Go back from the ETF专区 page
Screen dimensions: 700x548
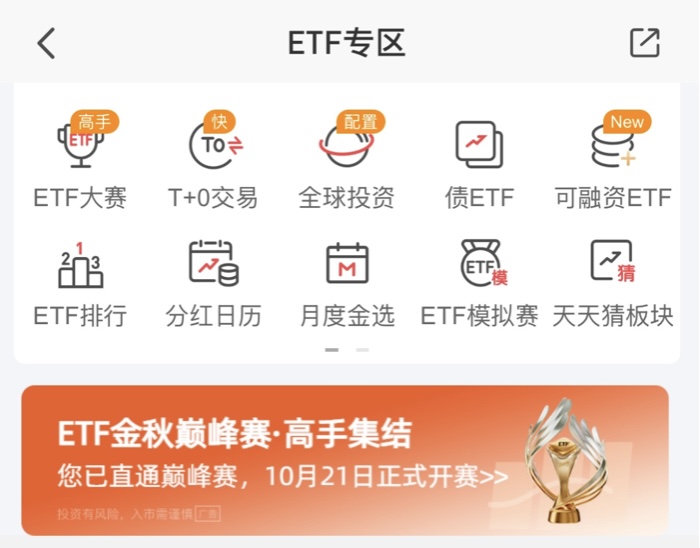click(46, 43)
